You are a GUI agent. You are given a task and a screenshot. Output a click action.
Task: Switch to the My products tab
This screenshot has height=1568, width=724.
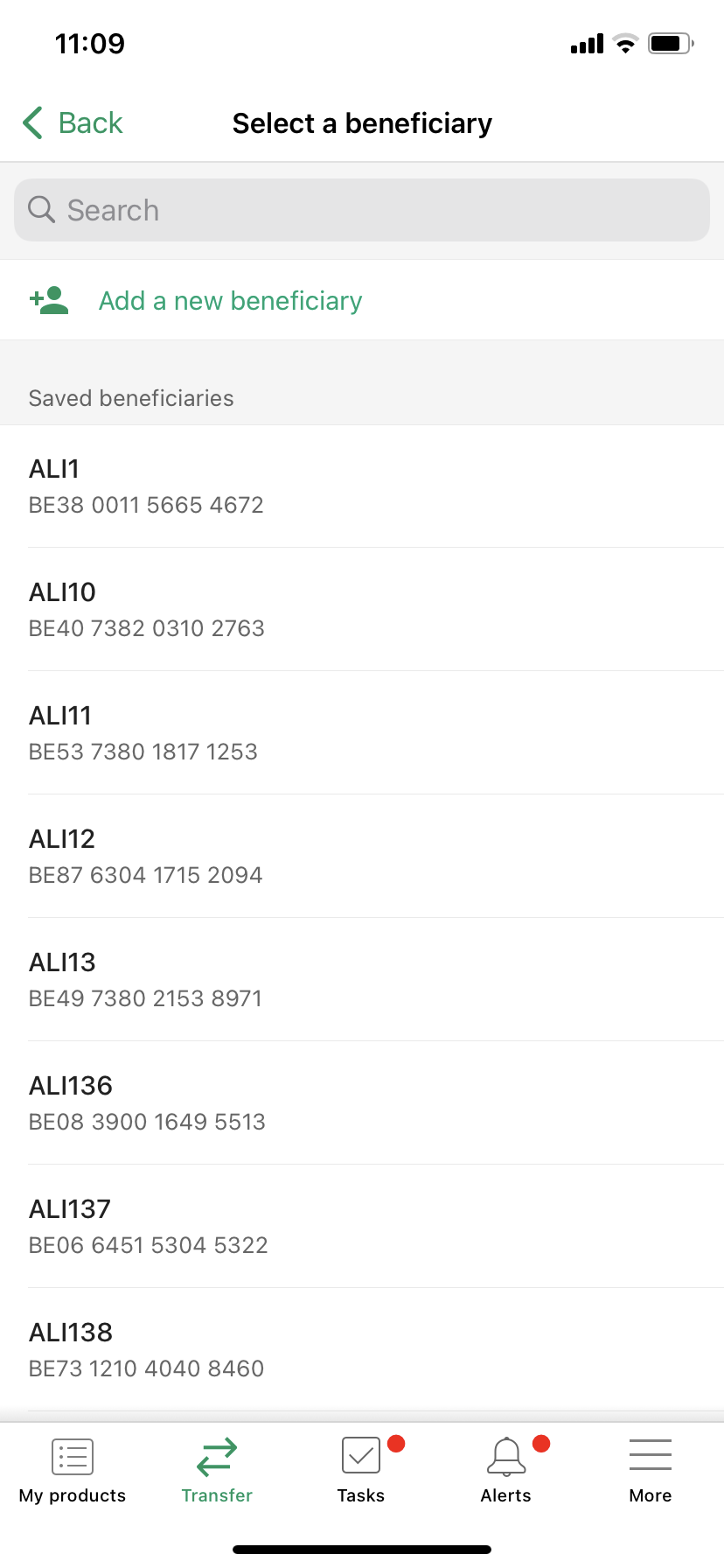(73, 1471)
